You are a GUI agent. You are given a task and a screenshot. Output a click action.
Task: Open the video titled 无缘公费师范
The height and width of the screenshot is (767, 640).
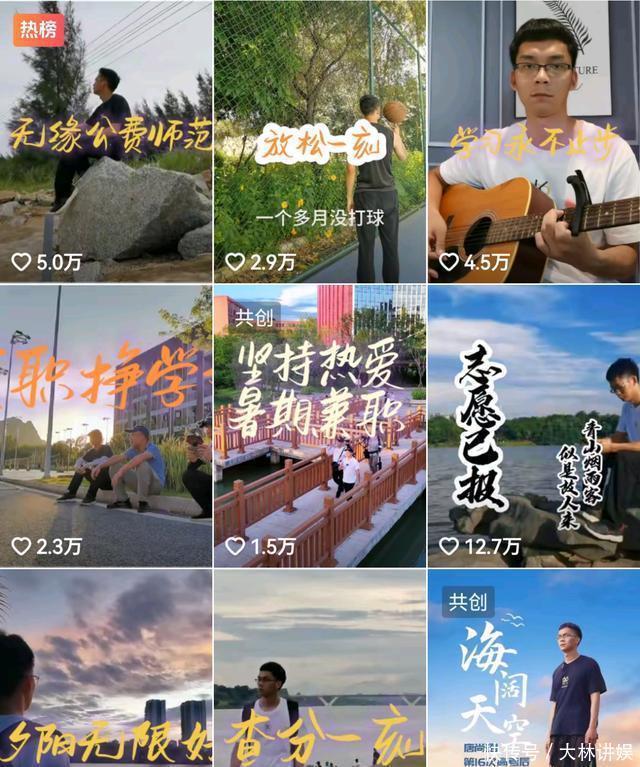click(x=106, y=141)
